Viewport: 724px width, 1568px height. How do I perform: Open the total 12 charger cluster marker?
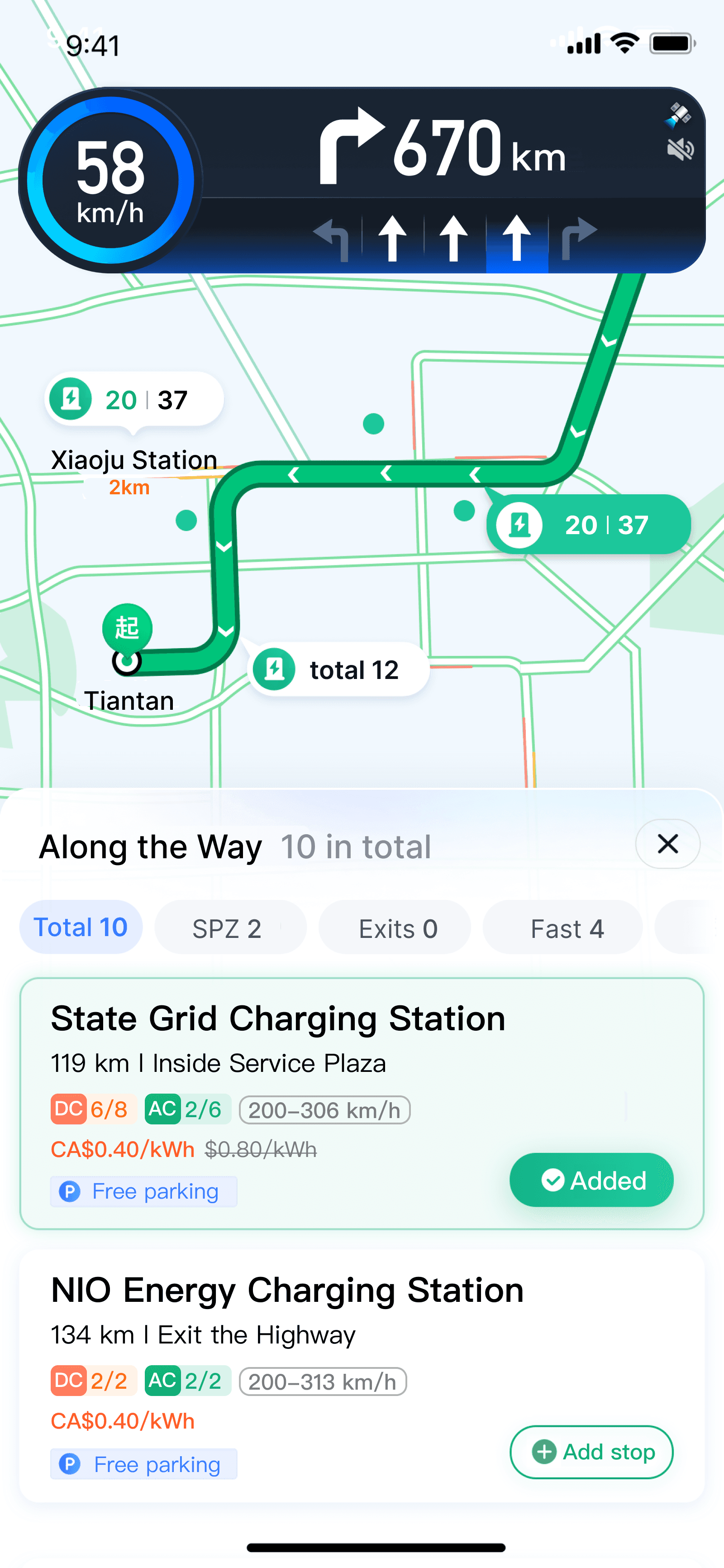click(x=339, y=669)
